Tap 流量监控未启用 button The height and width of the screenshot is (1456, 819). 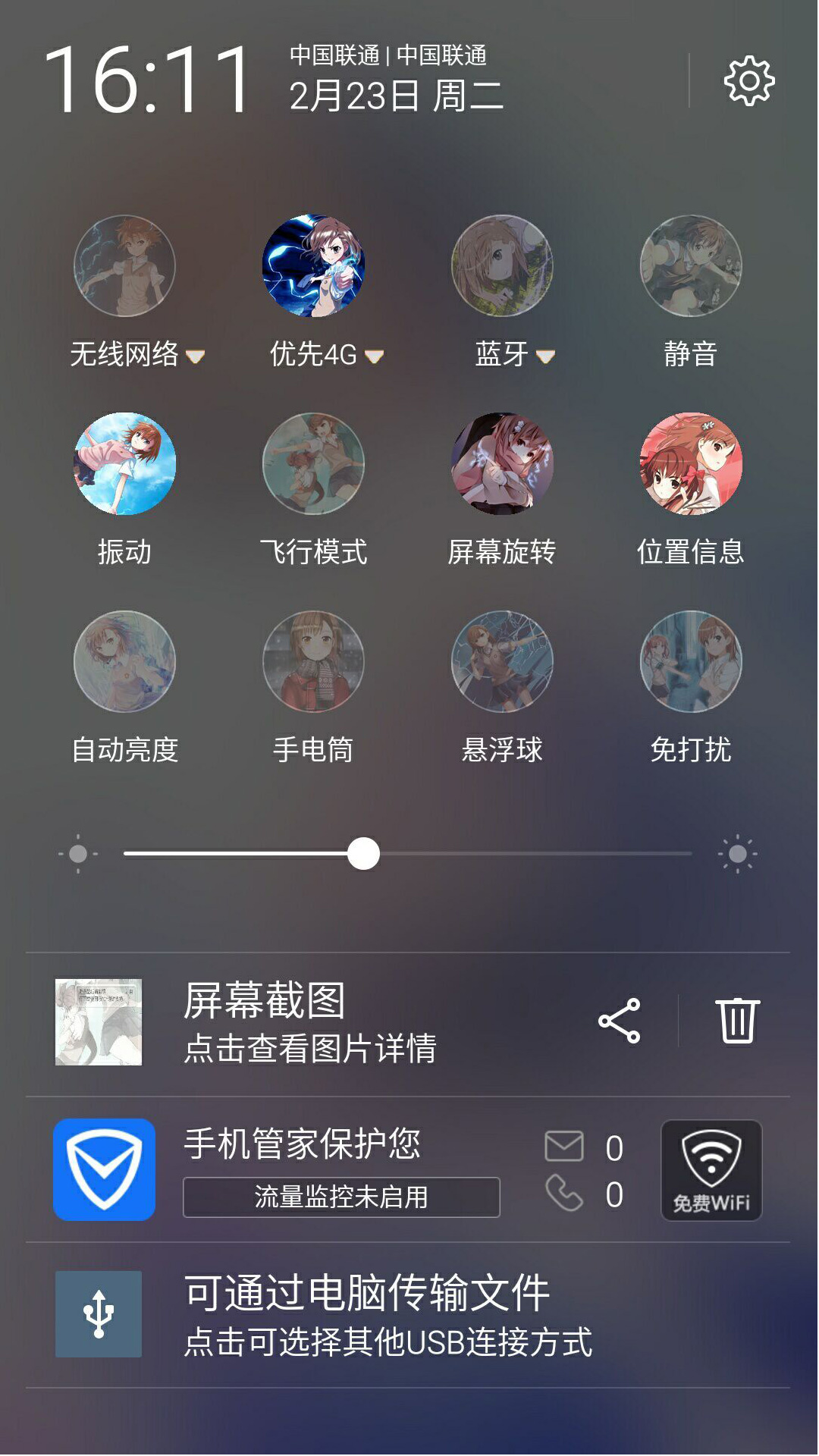[341, 1197]
